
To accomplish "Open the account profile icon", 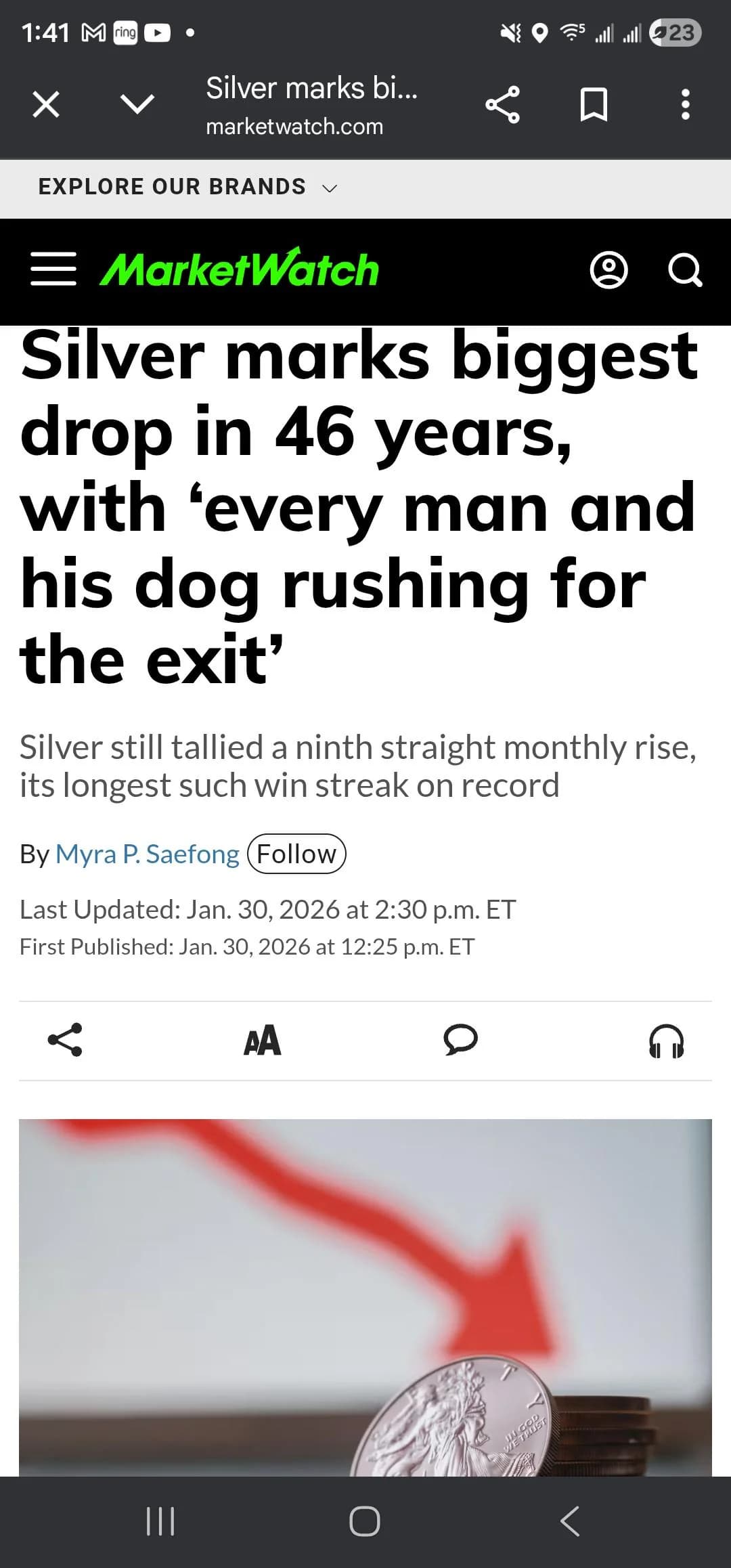I will point(608,270).
